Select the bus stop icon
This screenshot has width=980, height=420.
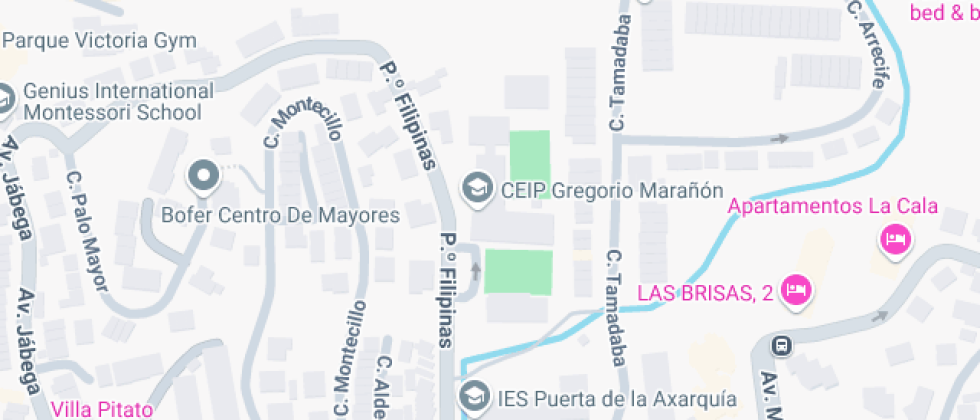(782, 347)
